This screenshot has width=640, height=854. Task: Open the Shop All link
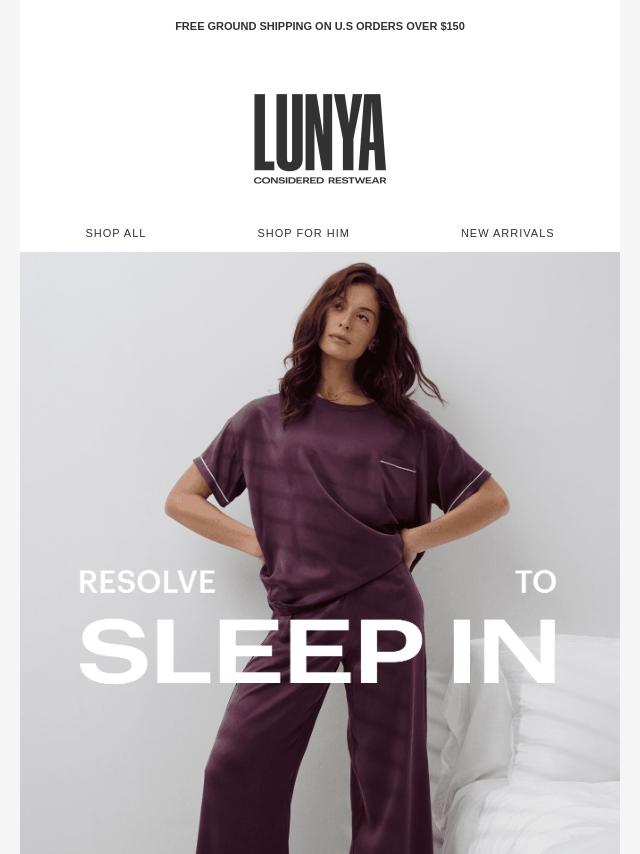click(x=116, y=233)
